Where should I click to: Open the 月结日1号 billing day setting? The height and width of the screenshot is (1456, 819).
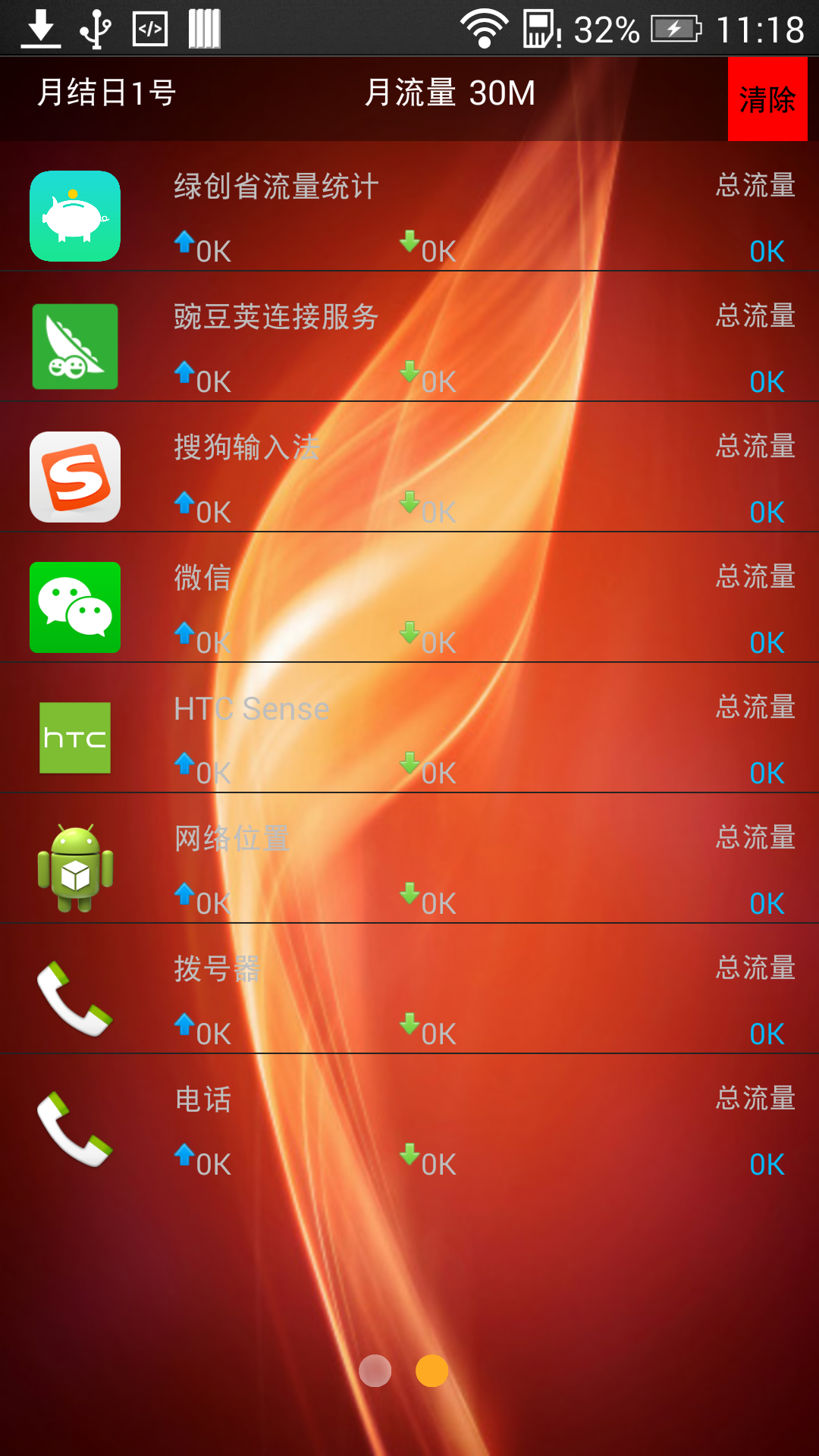107,93
